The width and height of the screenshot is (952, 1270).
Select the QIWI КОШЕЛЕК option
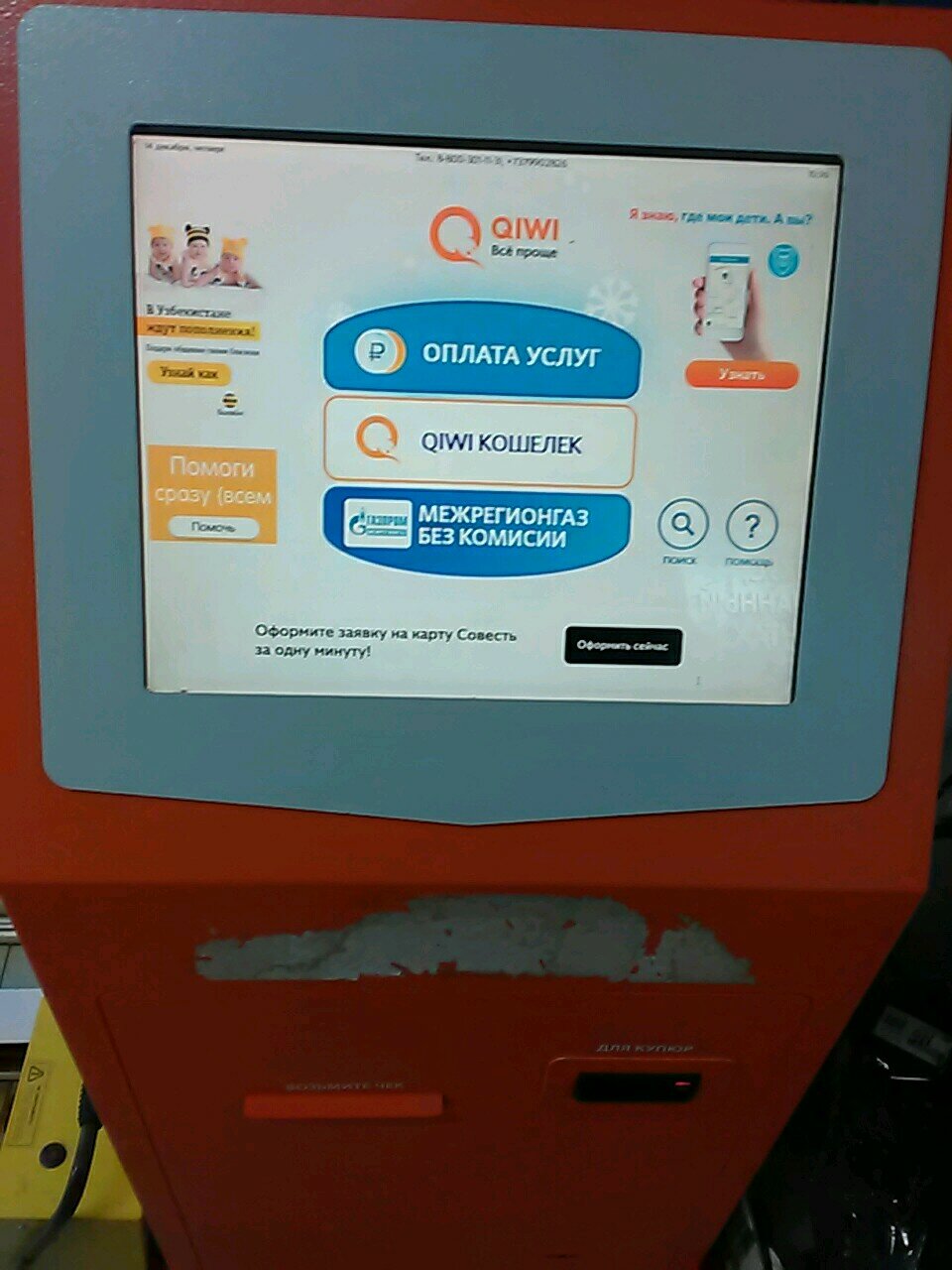coord(479,443)
